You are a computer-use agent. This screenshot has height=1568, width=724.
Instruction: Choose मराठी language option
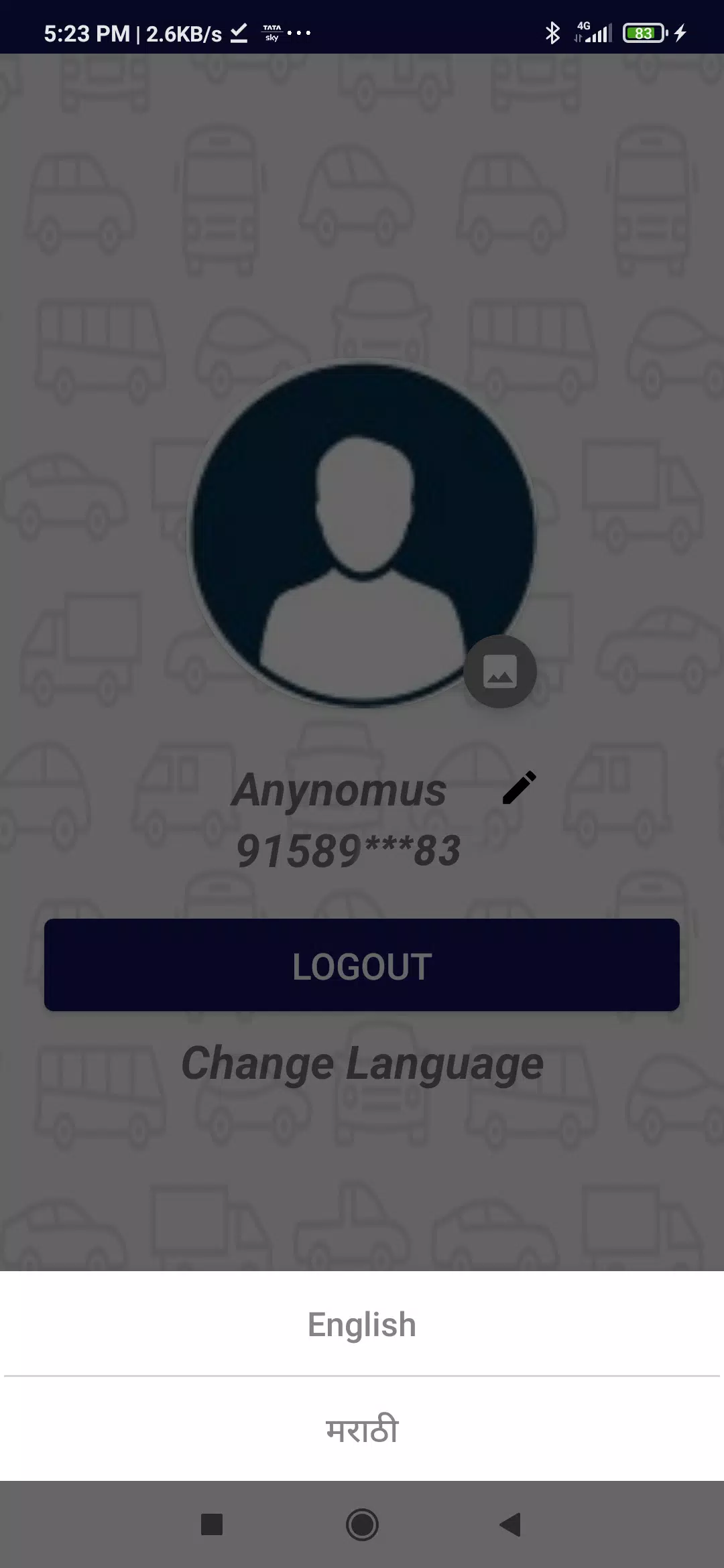tap(362, 1429)
